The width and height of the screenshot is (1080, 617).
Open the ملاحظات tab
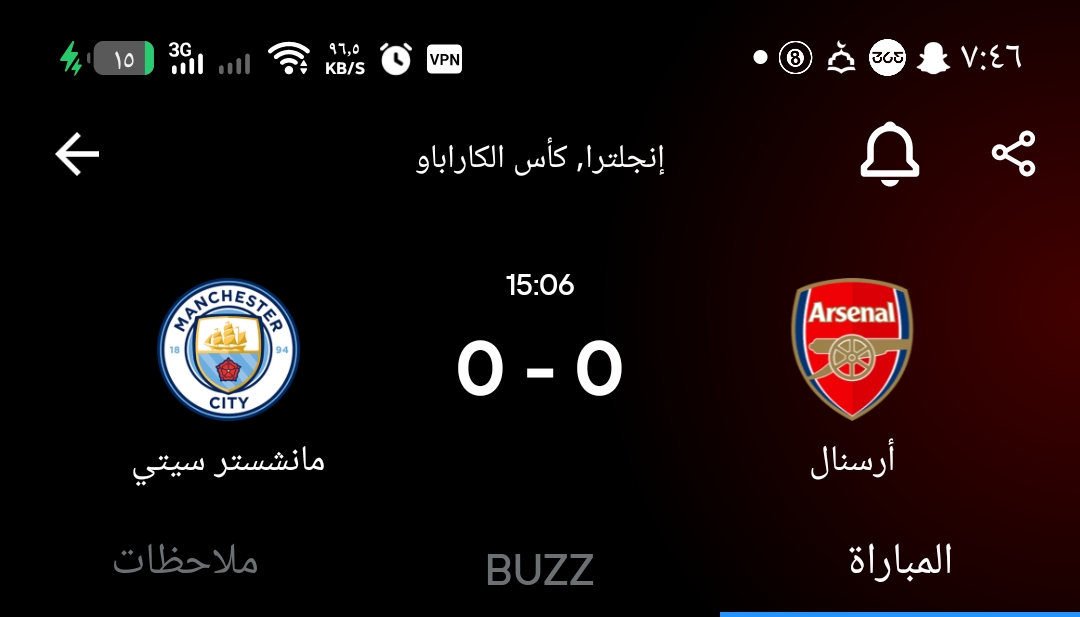[185, 562]
